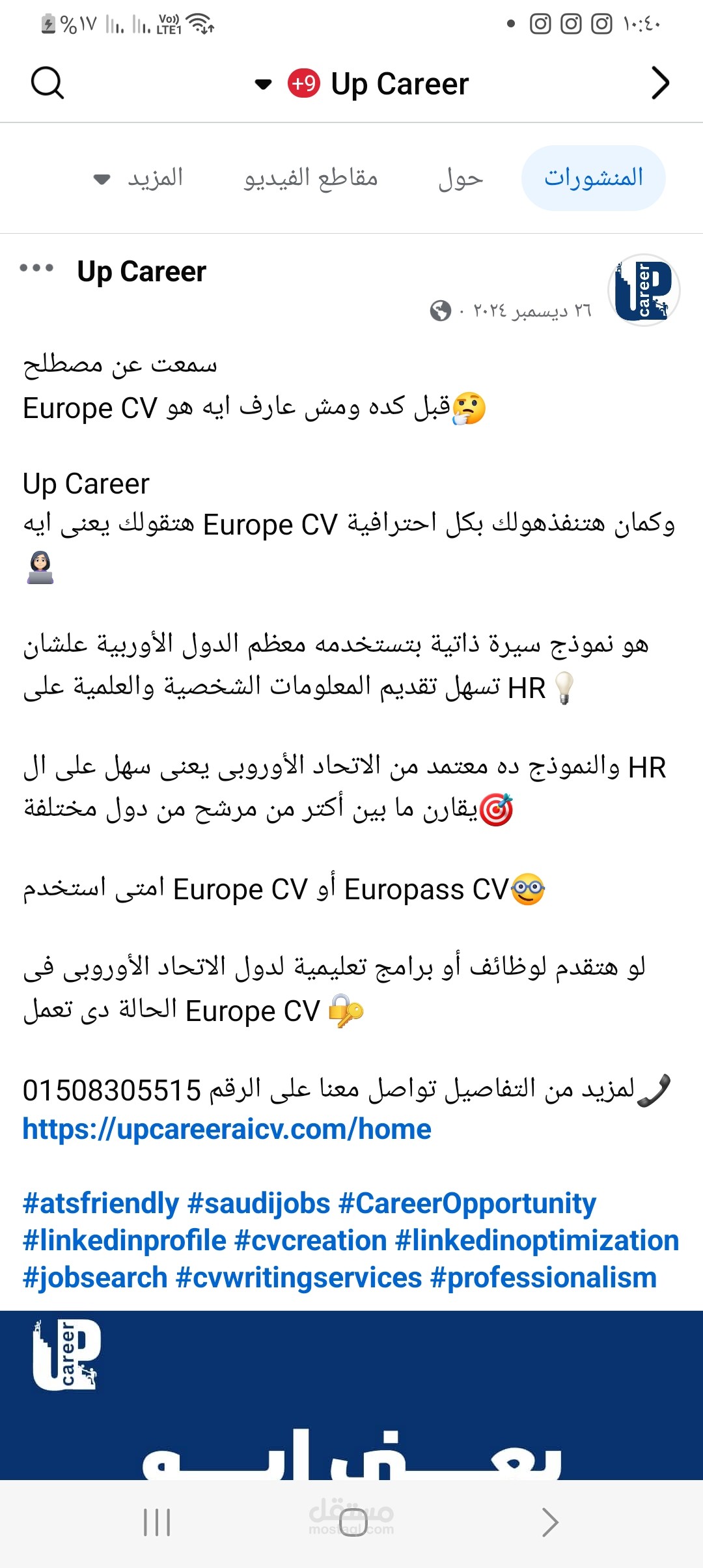Image resolution: width=703 pixels, height=1568 pixels.
Task: Tap the Up Career post author name
Action: pos(141,272)
